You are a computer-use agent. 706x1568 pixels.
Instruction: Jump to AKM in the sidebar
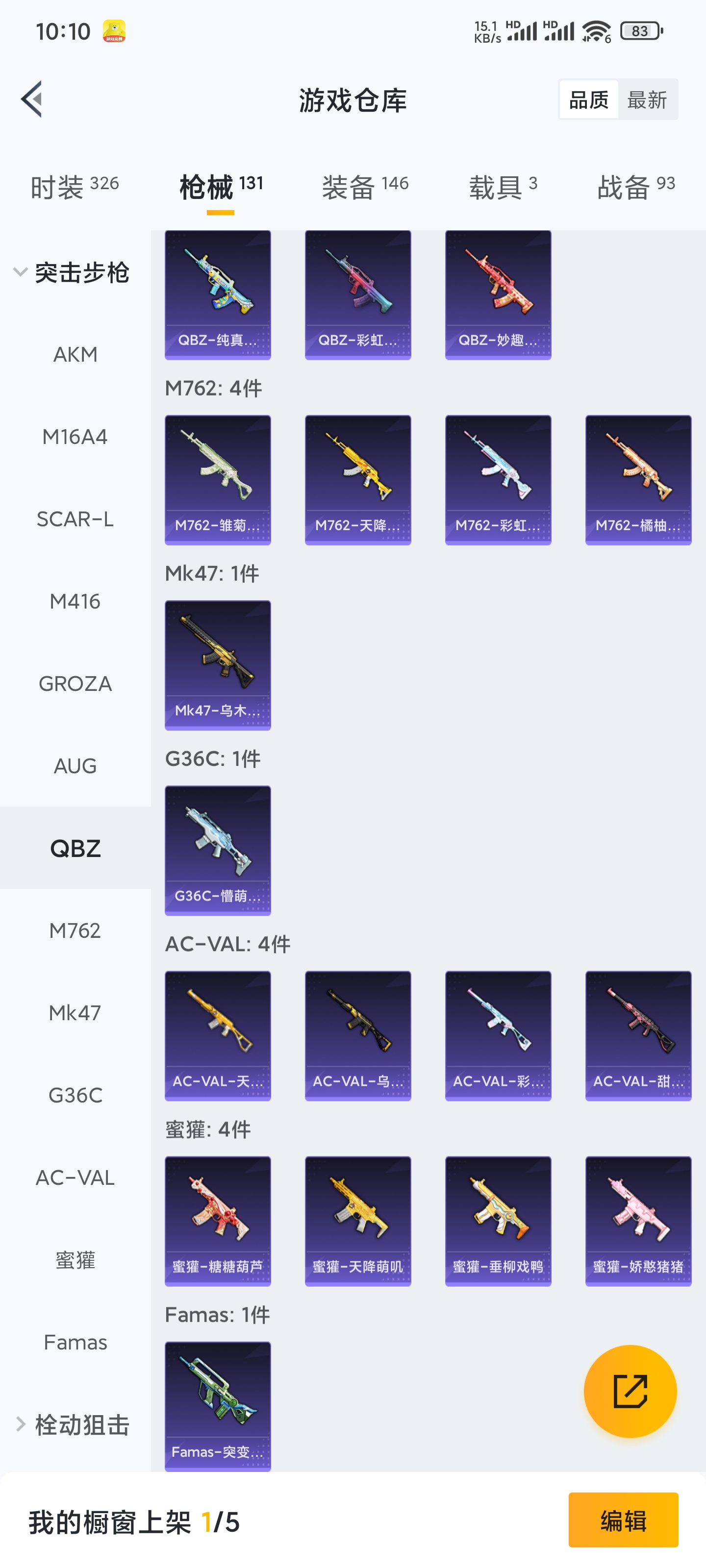tap(75, 354)
